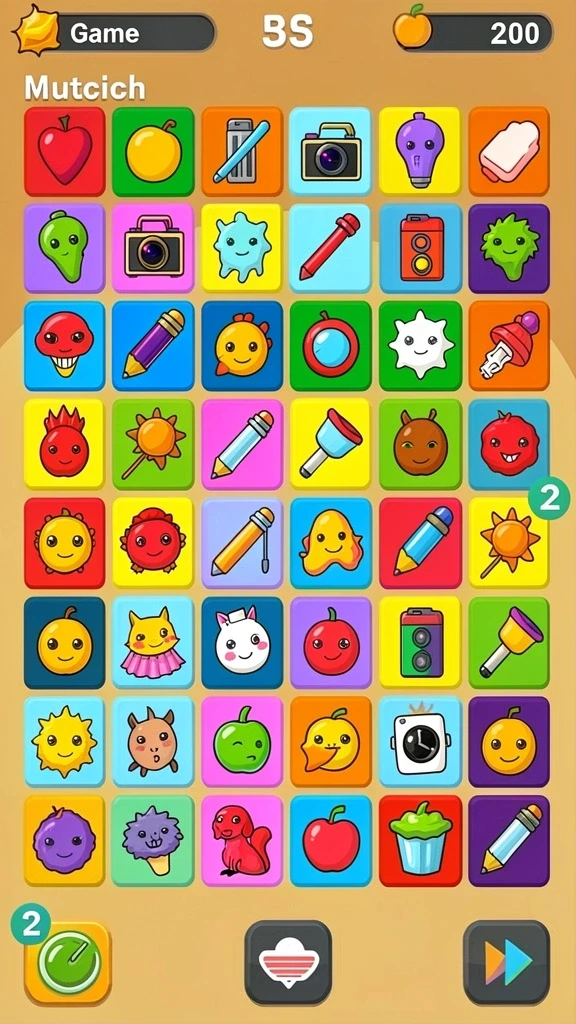
Task: Select the purple light bulb tile
Action: 420,152
